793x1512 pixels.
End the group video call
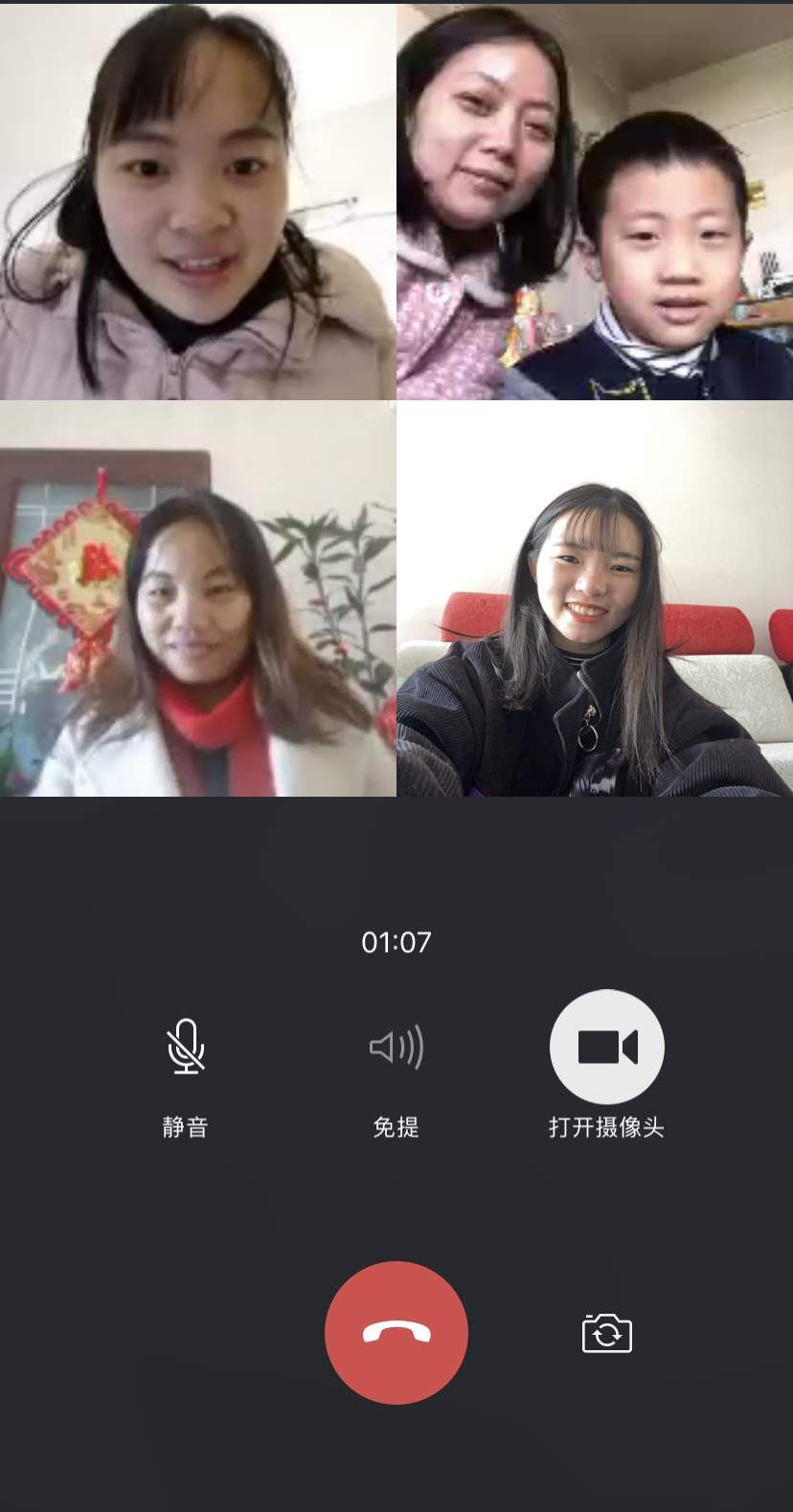(396, 1332)
